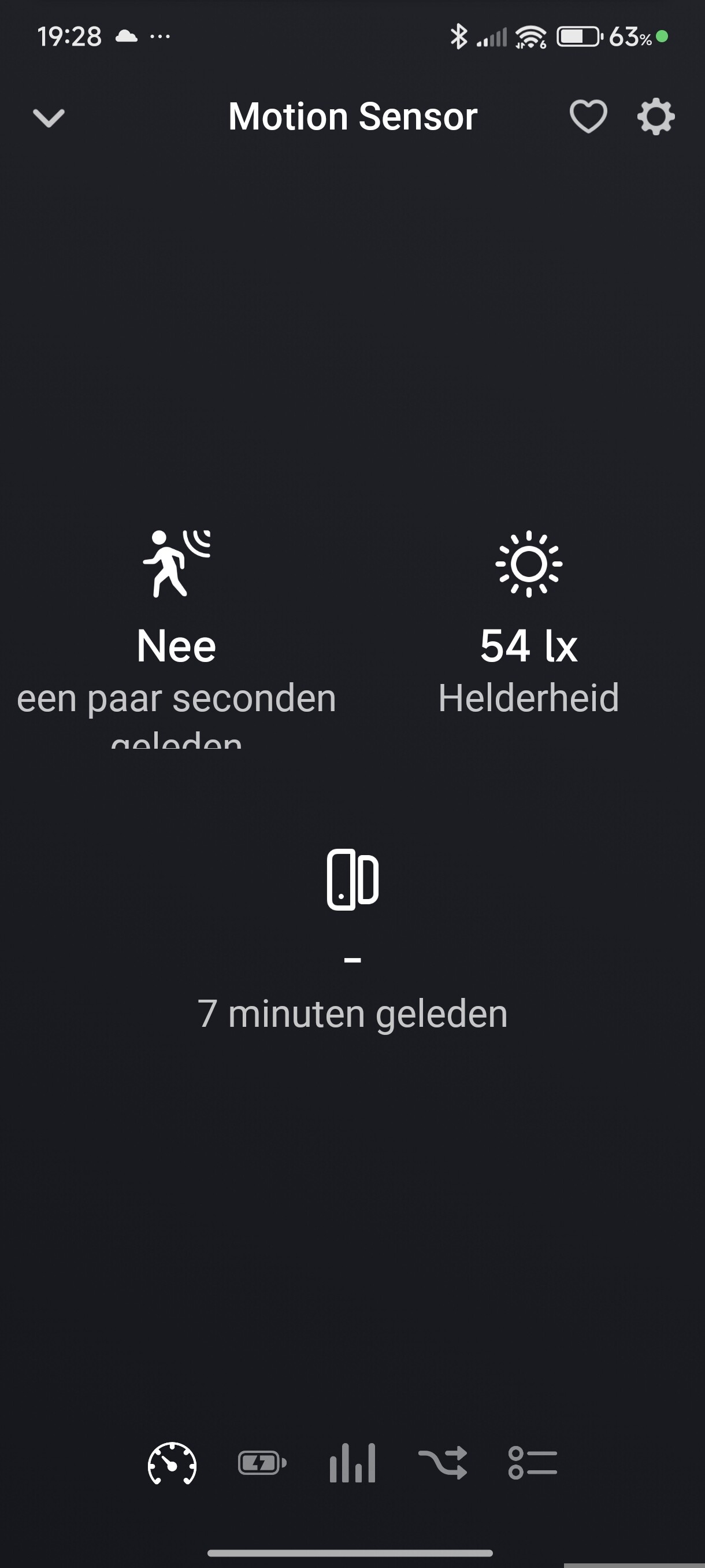Switch to the bar chart insights tab

(x=352, y=1464)
